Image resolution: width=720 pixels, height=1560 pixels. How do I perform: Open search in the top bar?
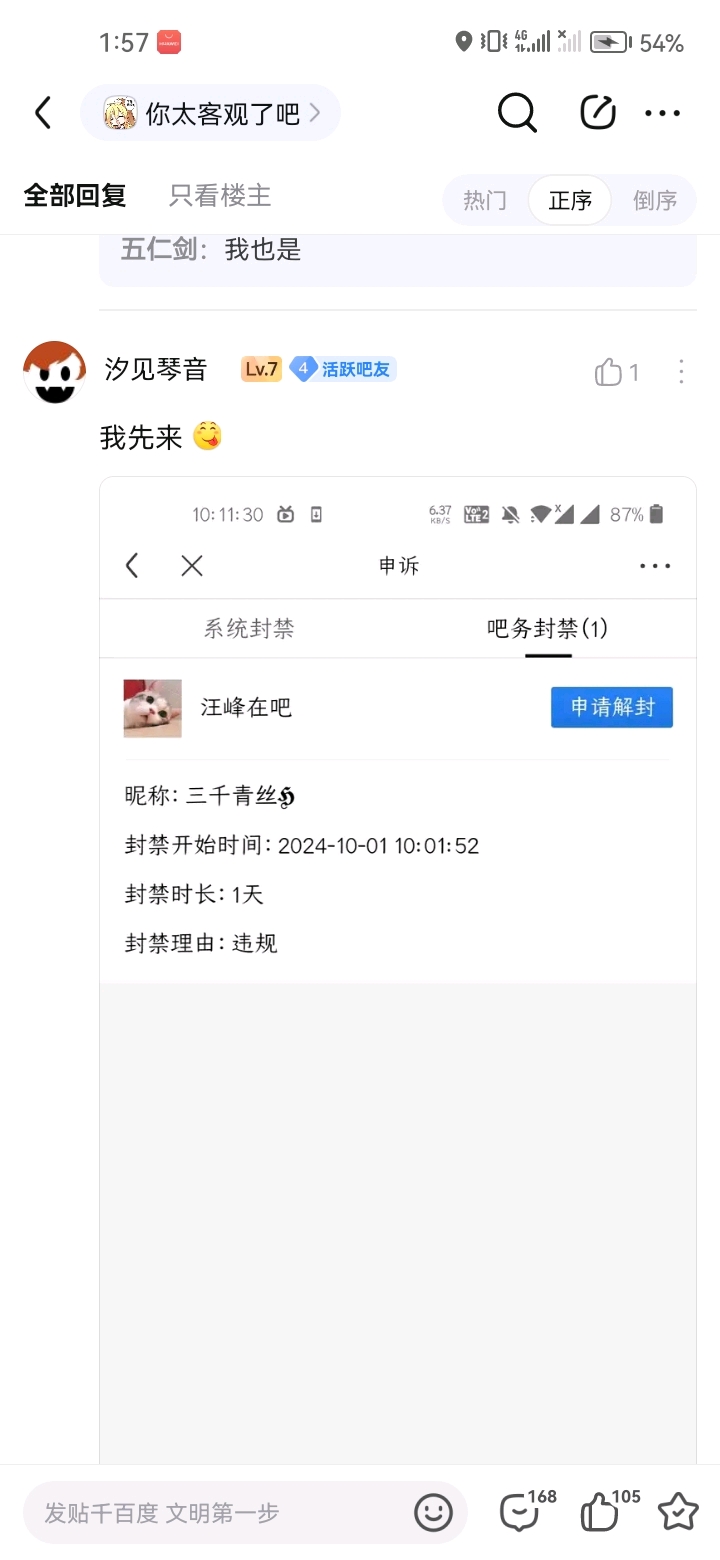point(517,113)
